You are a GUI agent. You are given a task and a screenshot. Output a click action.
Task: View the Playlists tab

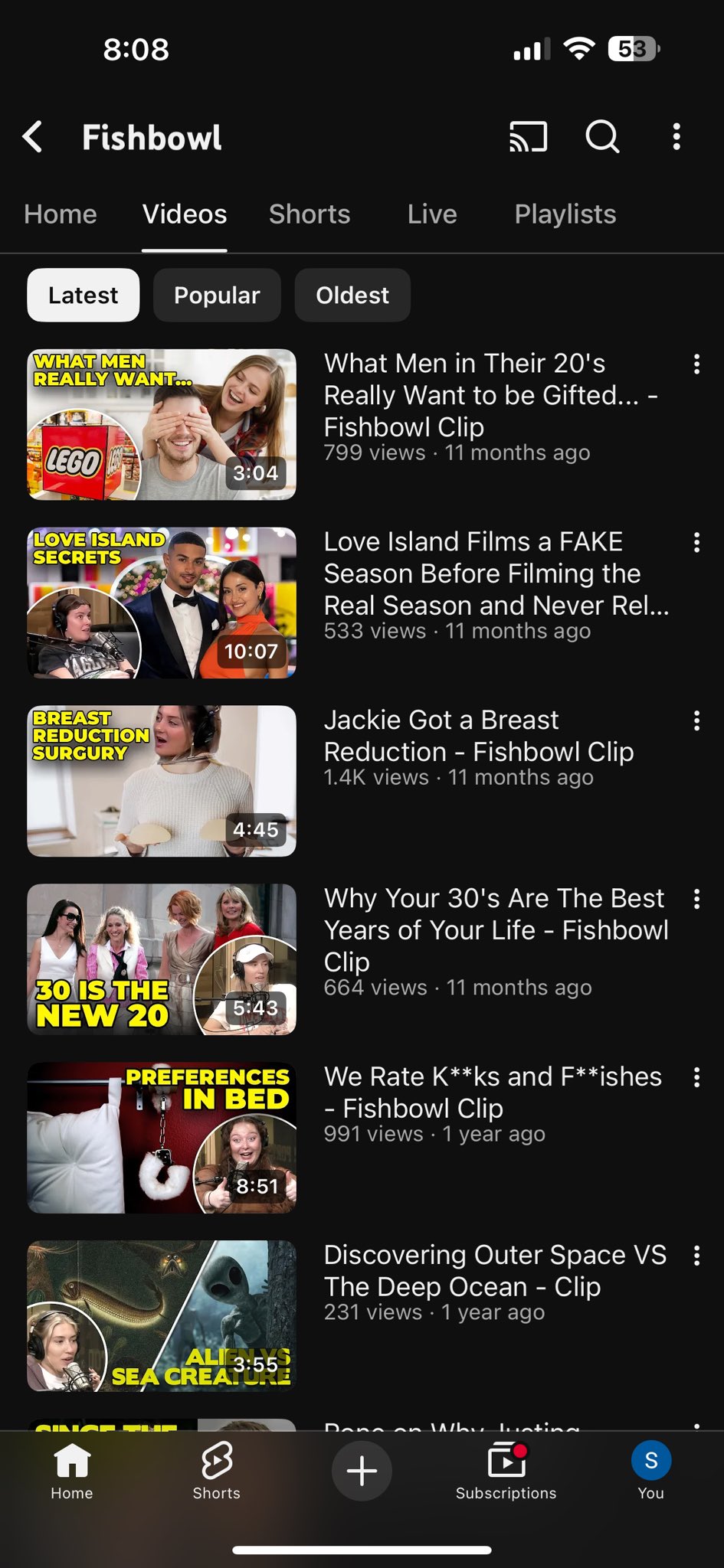pyautogui.click(x=565, y=214)
